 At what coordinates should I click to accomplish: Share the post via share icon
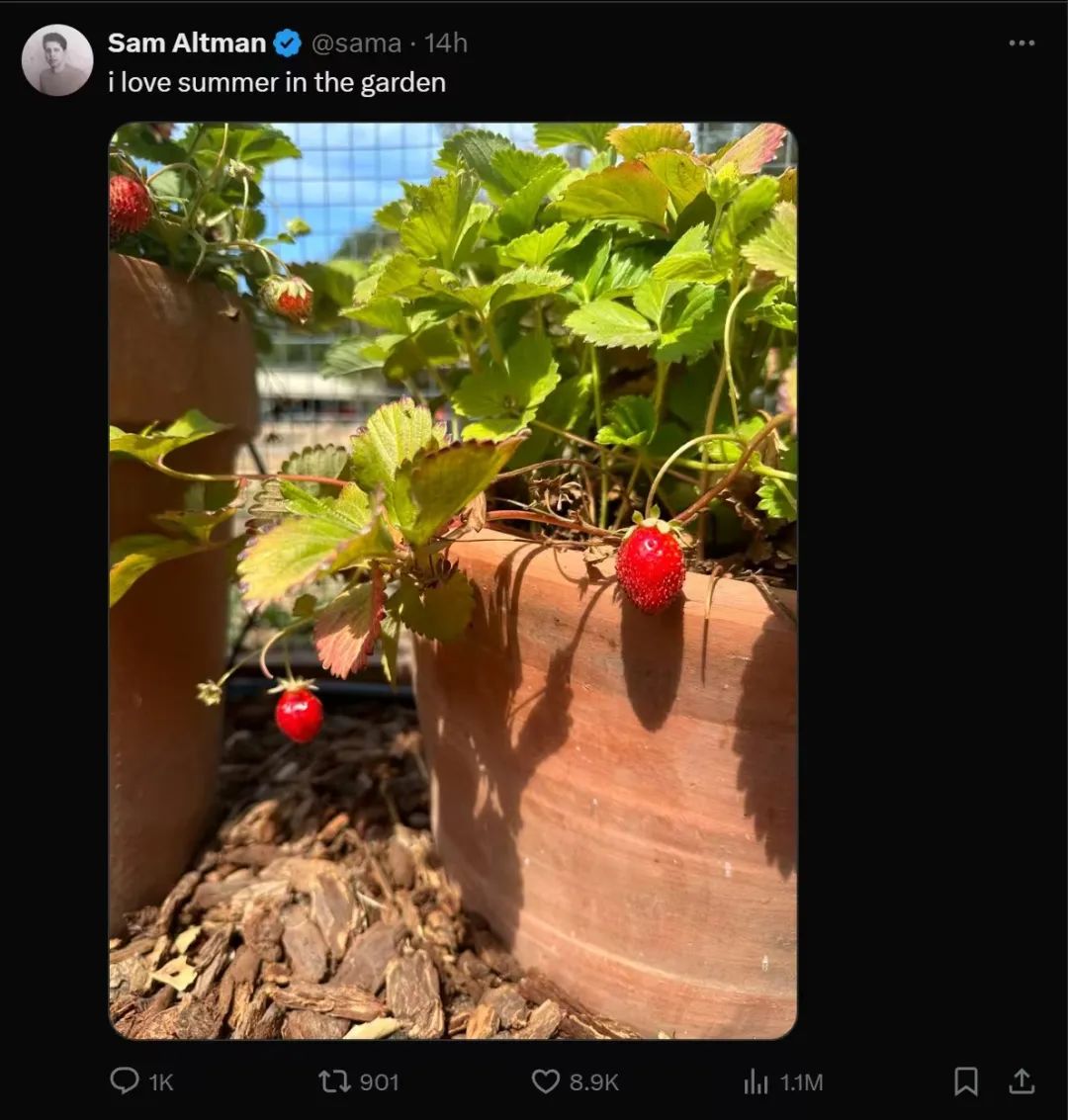pyautogui.click(x=1022, y=1080)
